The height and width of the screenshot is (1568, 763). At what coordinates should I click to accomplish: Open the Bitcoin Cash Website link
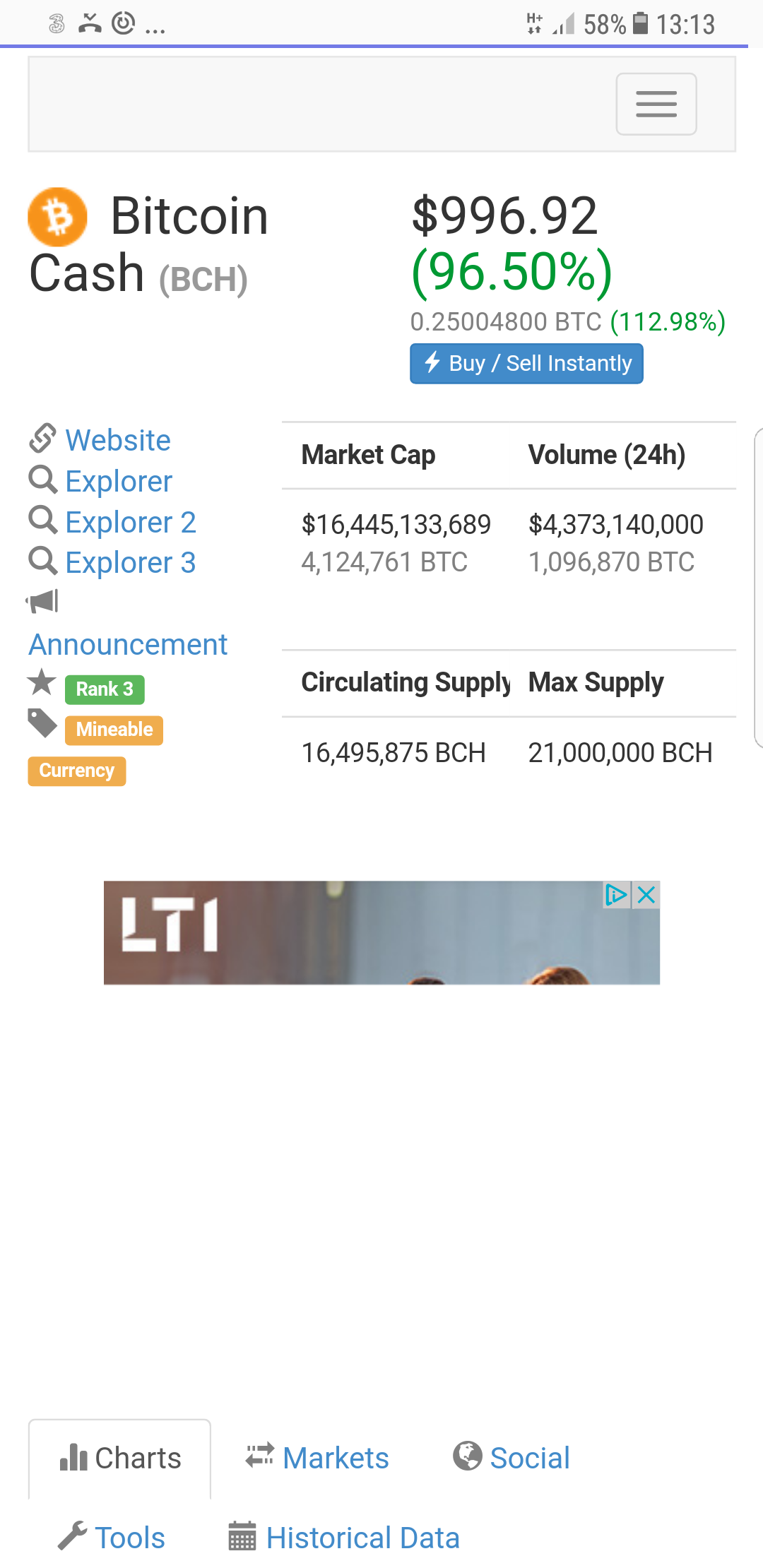click(x=117, y=440)
